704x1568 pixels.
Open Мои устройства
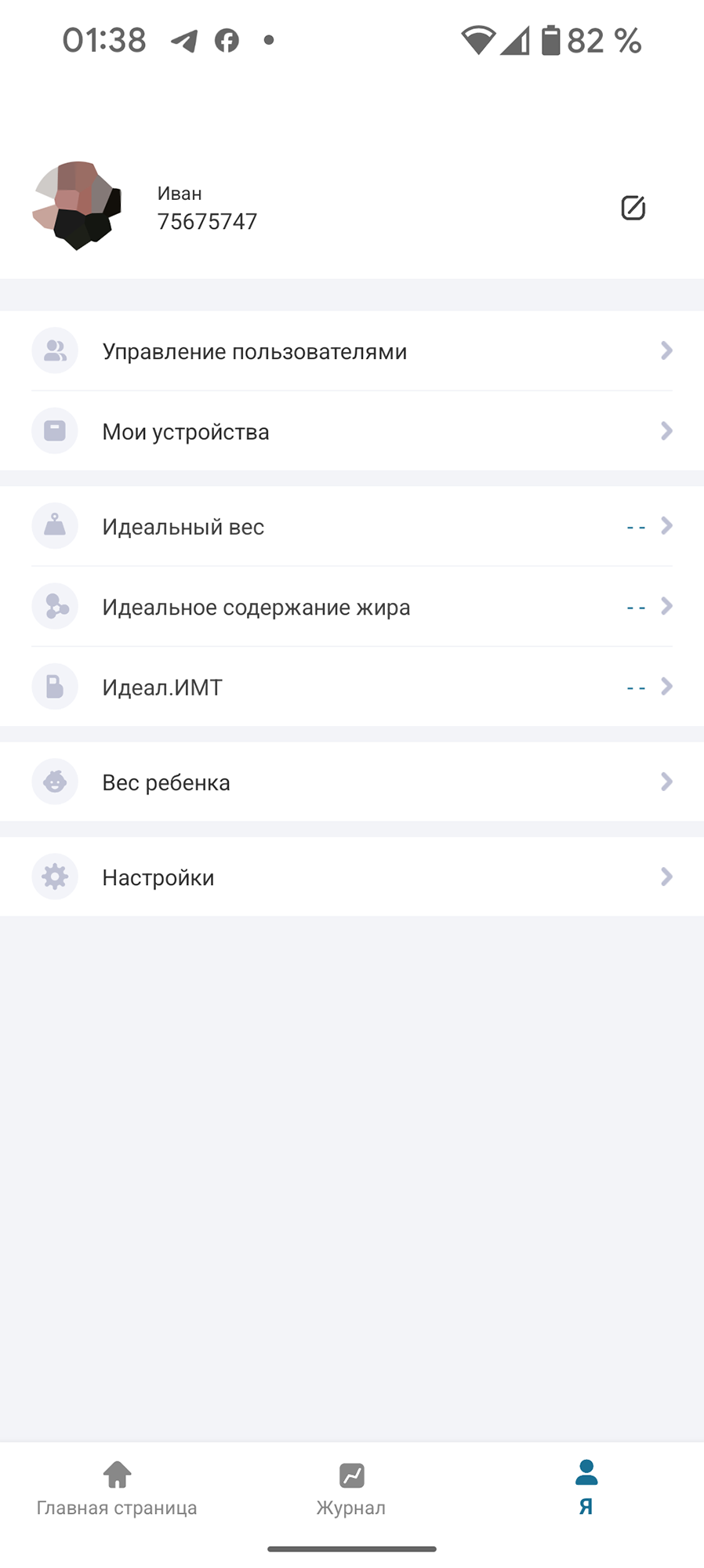coord(352,431)
